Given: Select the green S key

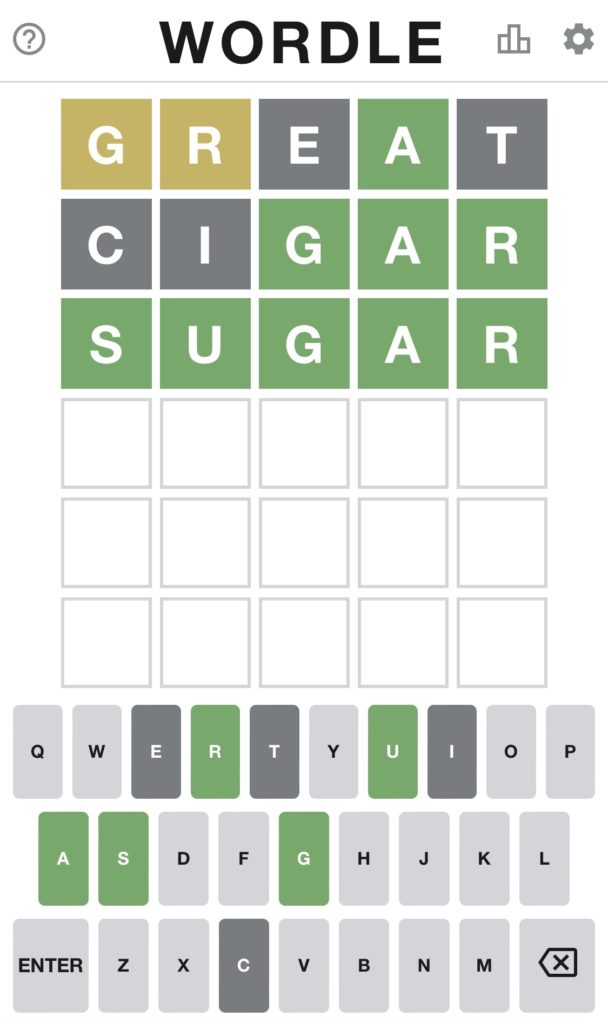Looking at the screenshot, I should pos(123,858).
